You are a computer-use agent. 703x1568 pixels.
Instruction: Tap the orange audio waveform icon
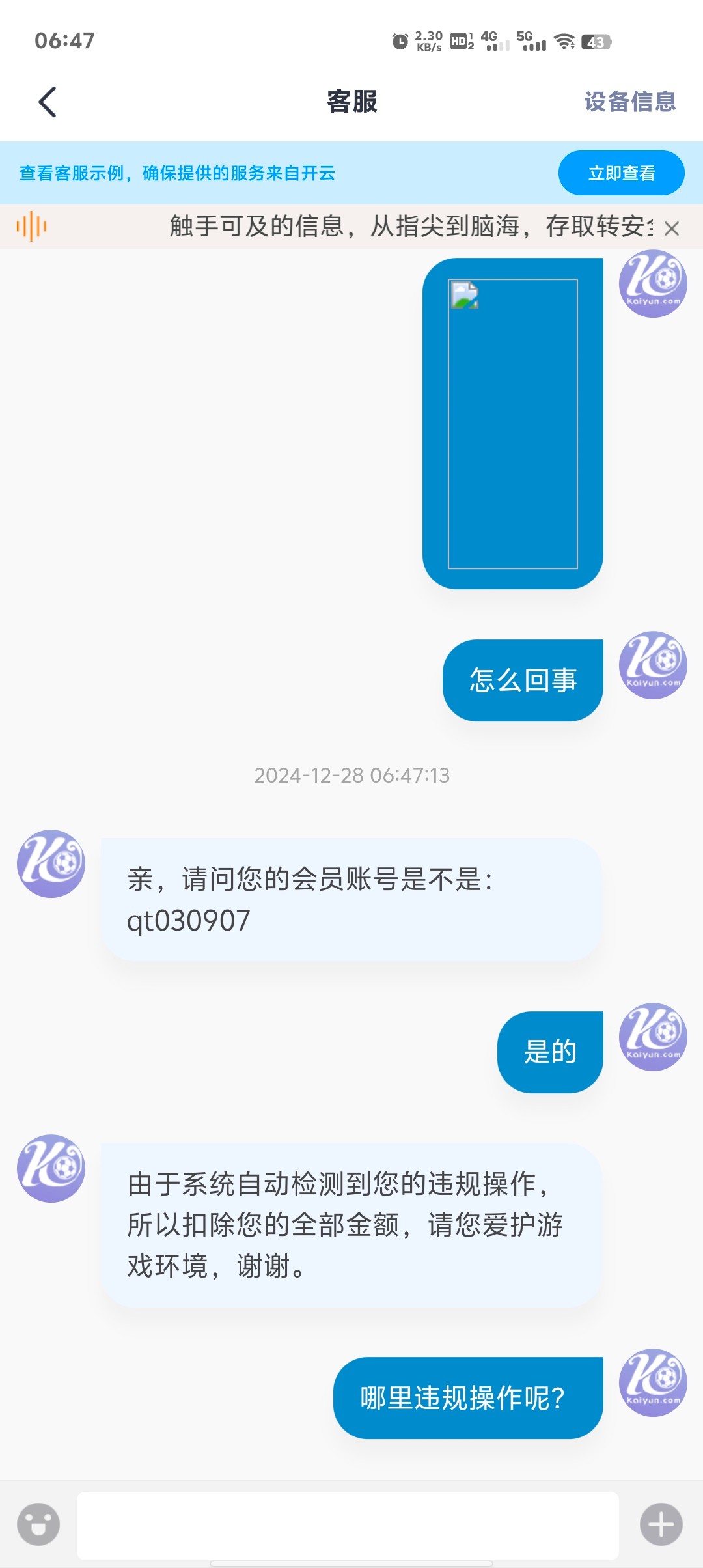click(33, 227)
